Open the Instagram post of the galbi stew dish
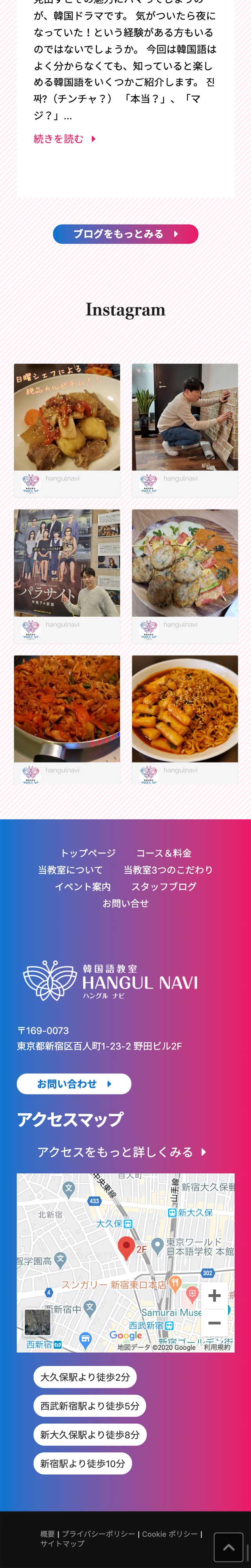 point(67,417)
